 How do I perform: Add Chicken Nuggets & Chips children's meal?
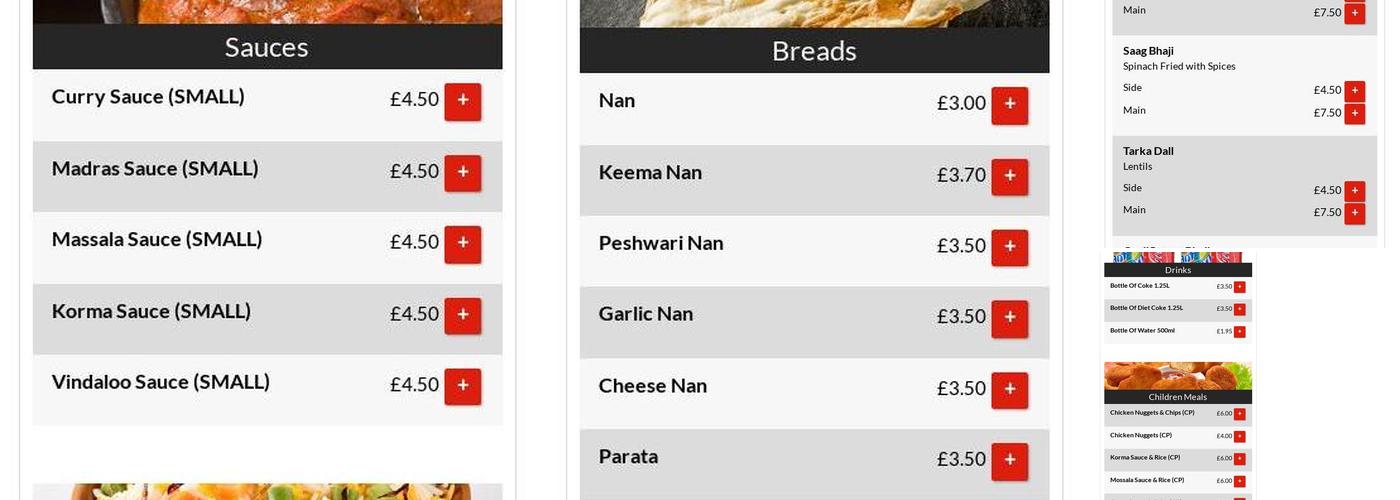[1239, 414]
